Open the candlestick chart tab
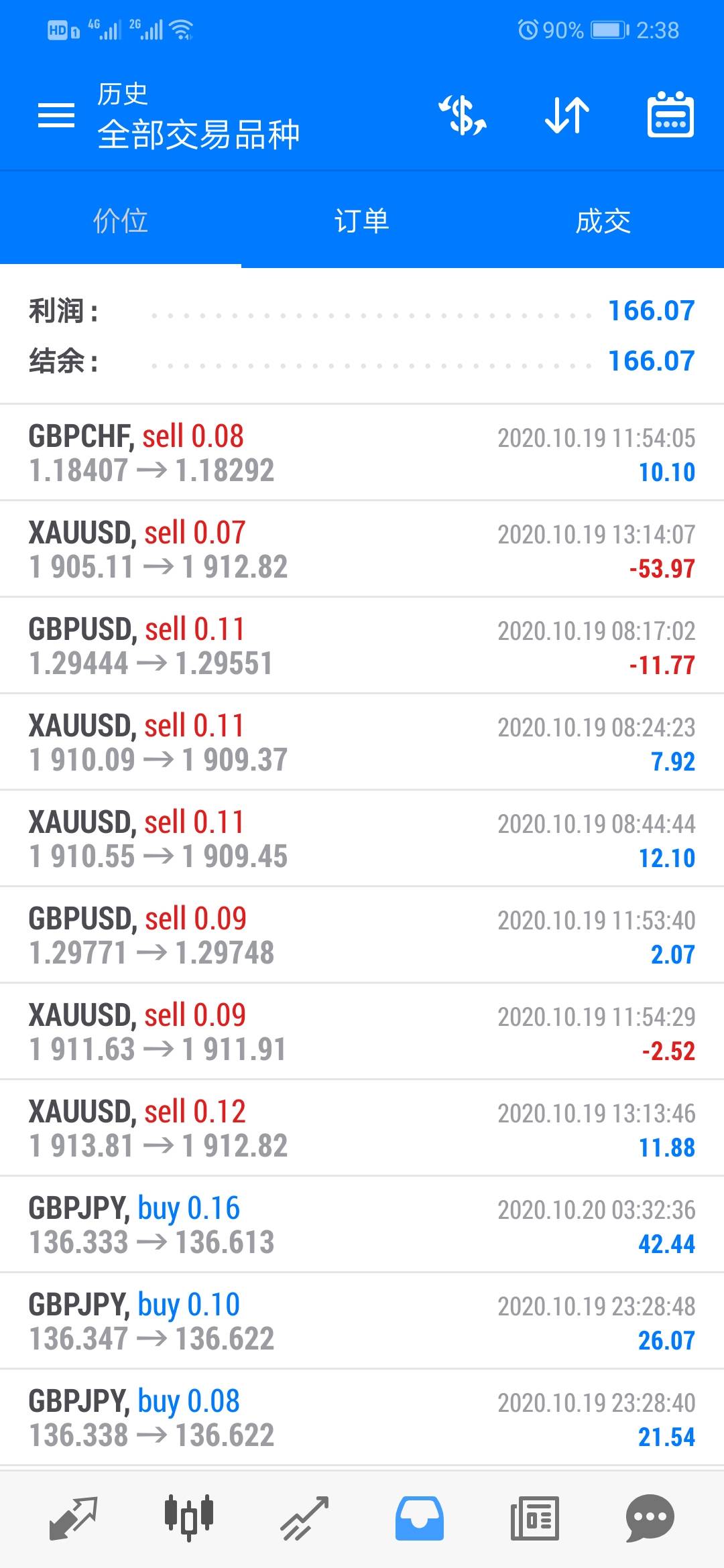Image resolution: width=724 pixels, height=1568 pixels. (189, 1518)
